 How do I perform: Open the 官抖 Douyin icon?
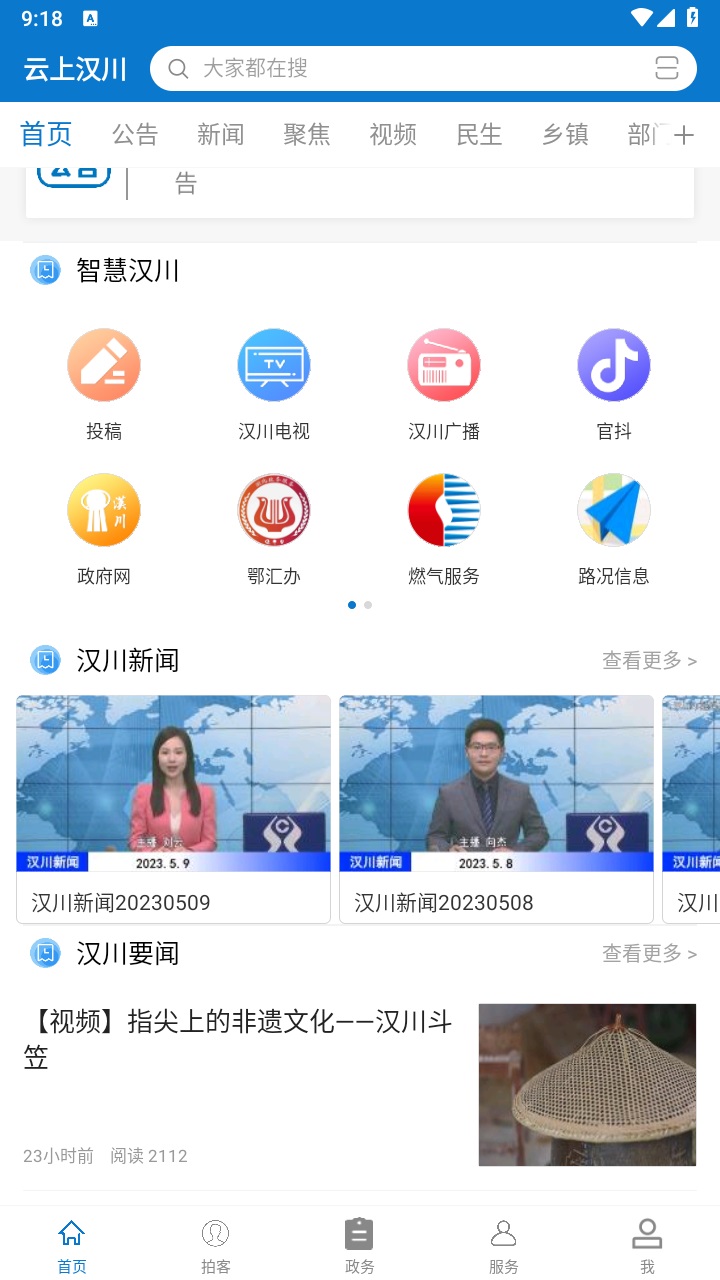click(x=614, y=365)
